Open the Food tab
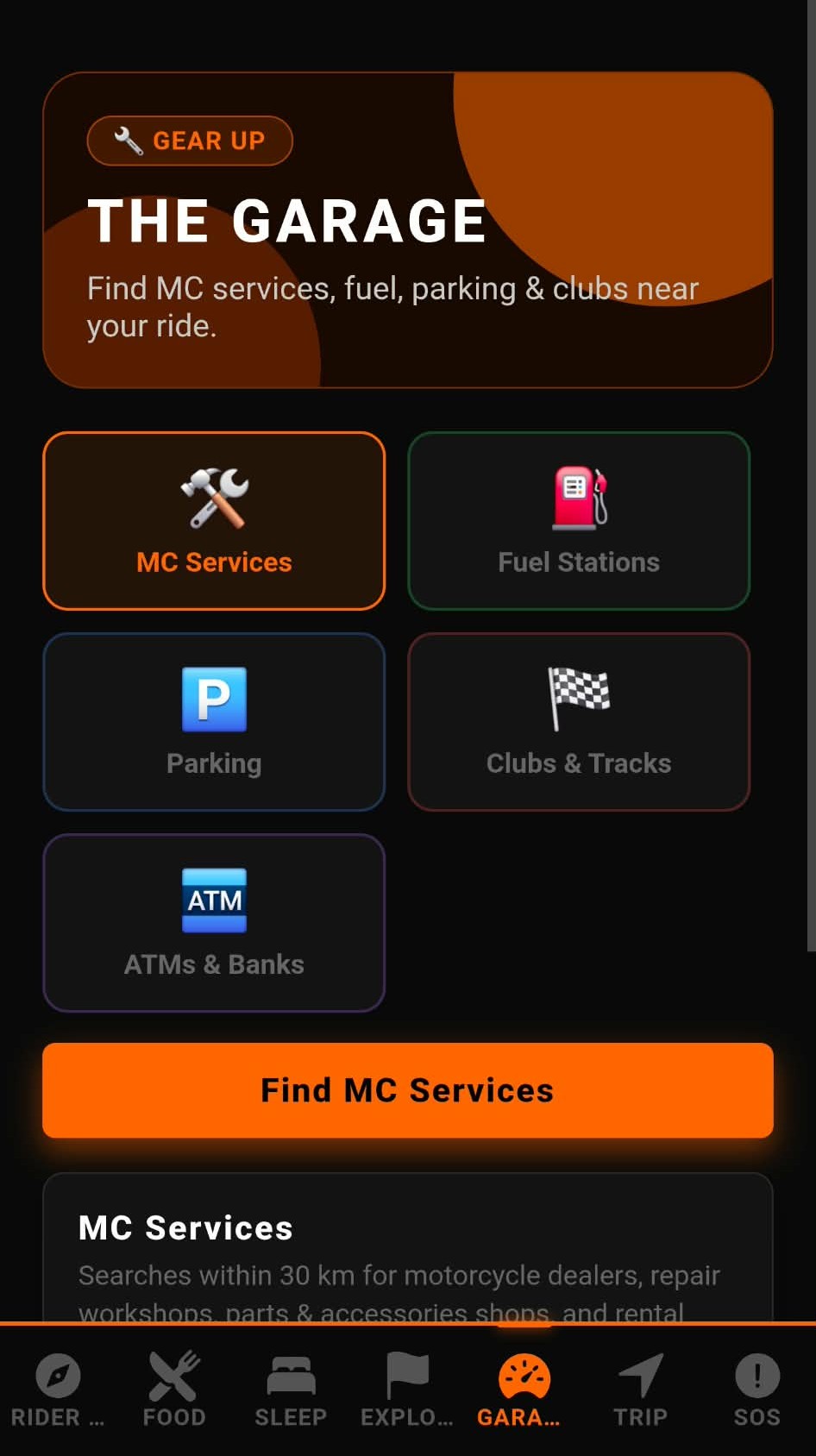The height and width of the screenshot is (1456, 816). [174, 1389]
